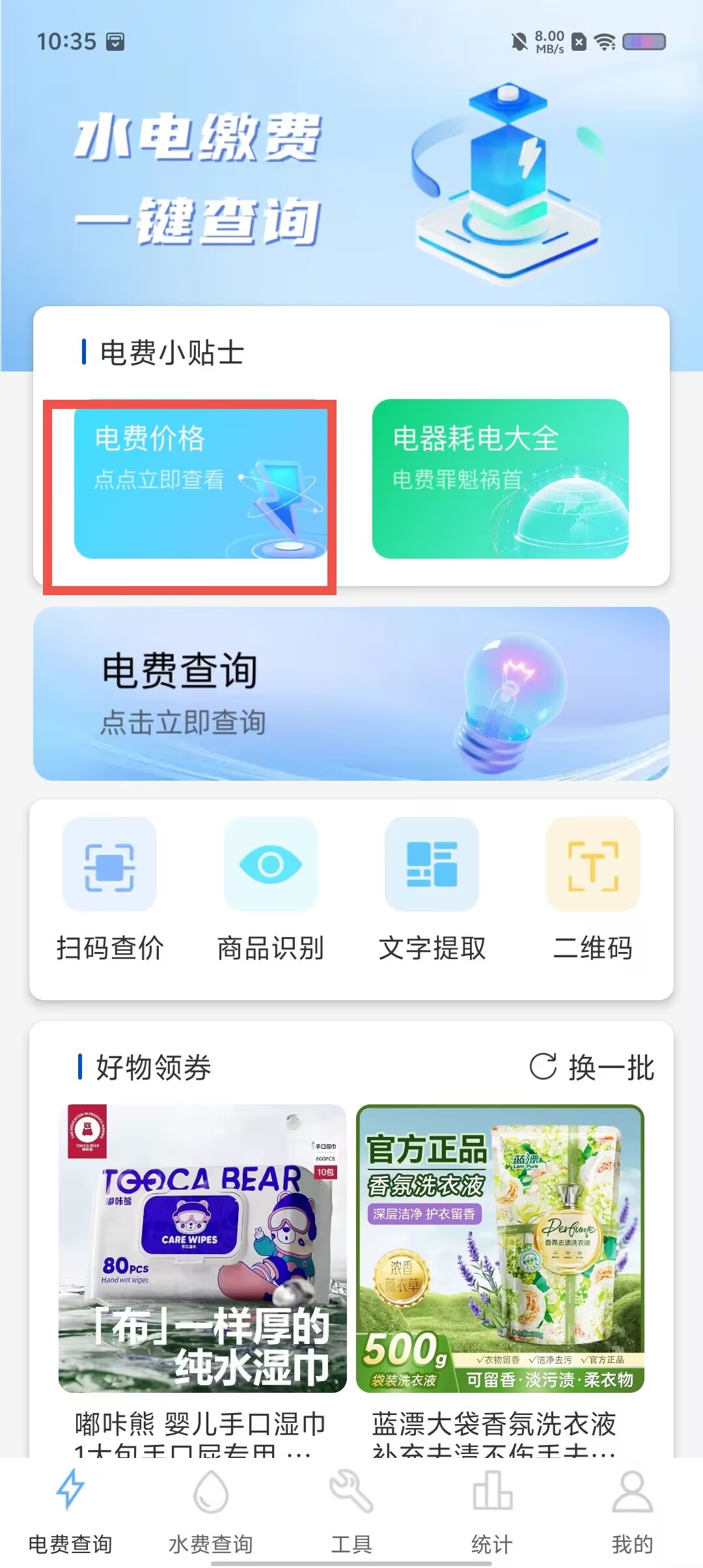The width and height of the screenshot is (703, 1568).
Task: Launch 文字提取 feature
Action: (x=432, y=890)
